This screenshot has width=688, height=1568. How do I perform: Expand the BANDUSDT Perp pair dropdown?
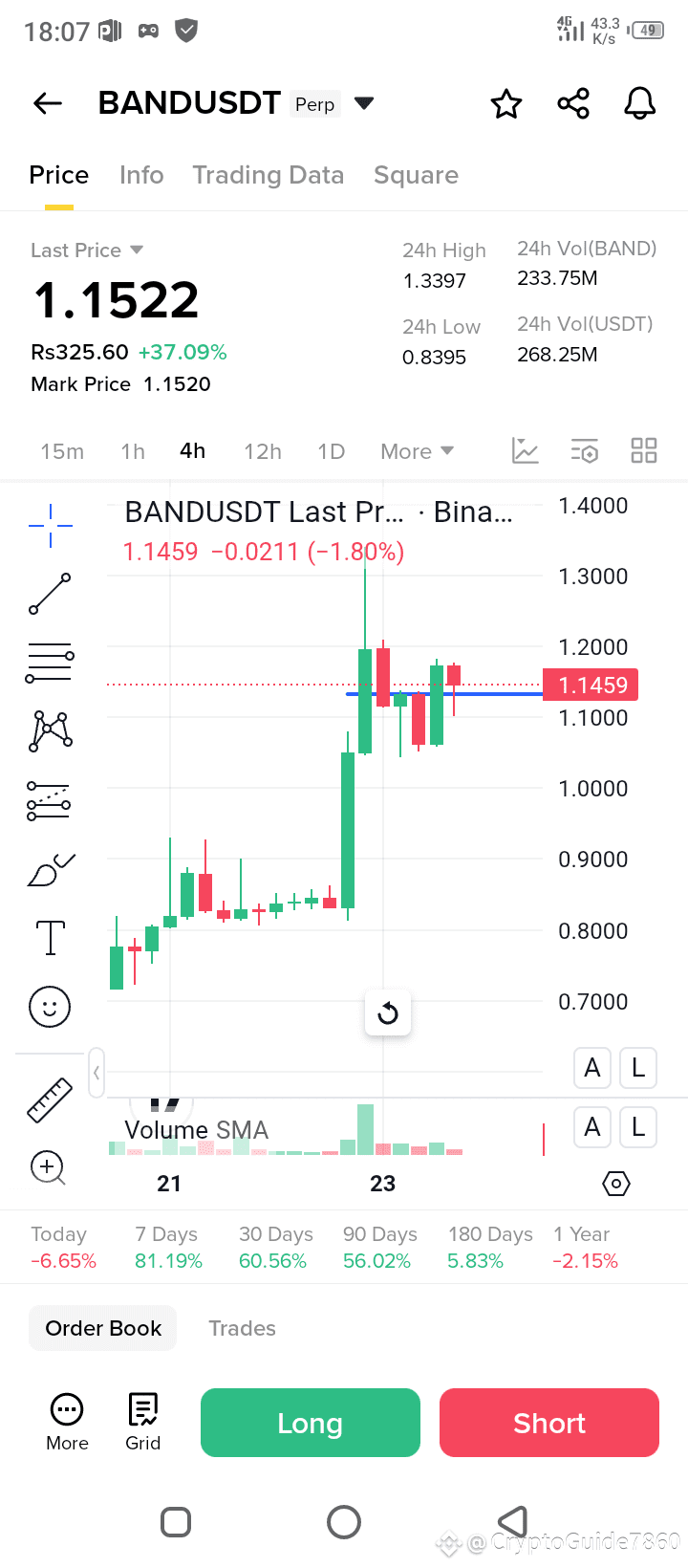364,103
